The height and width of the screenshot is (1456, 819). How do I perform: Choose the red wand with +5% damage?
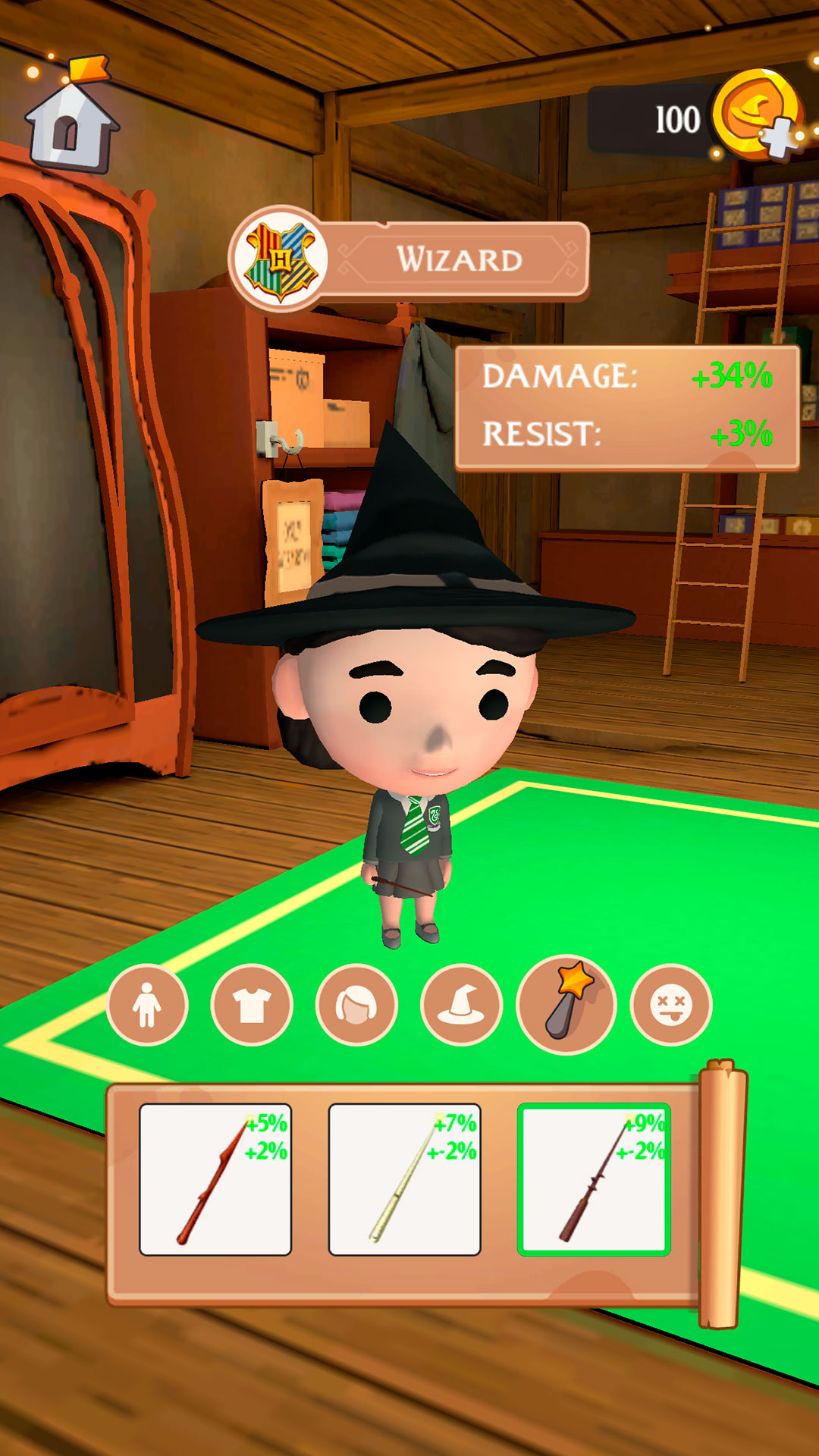[x=215, y=1179]
